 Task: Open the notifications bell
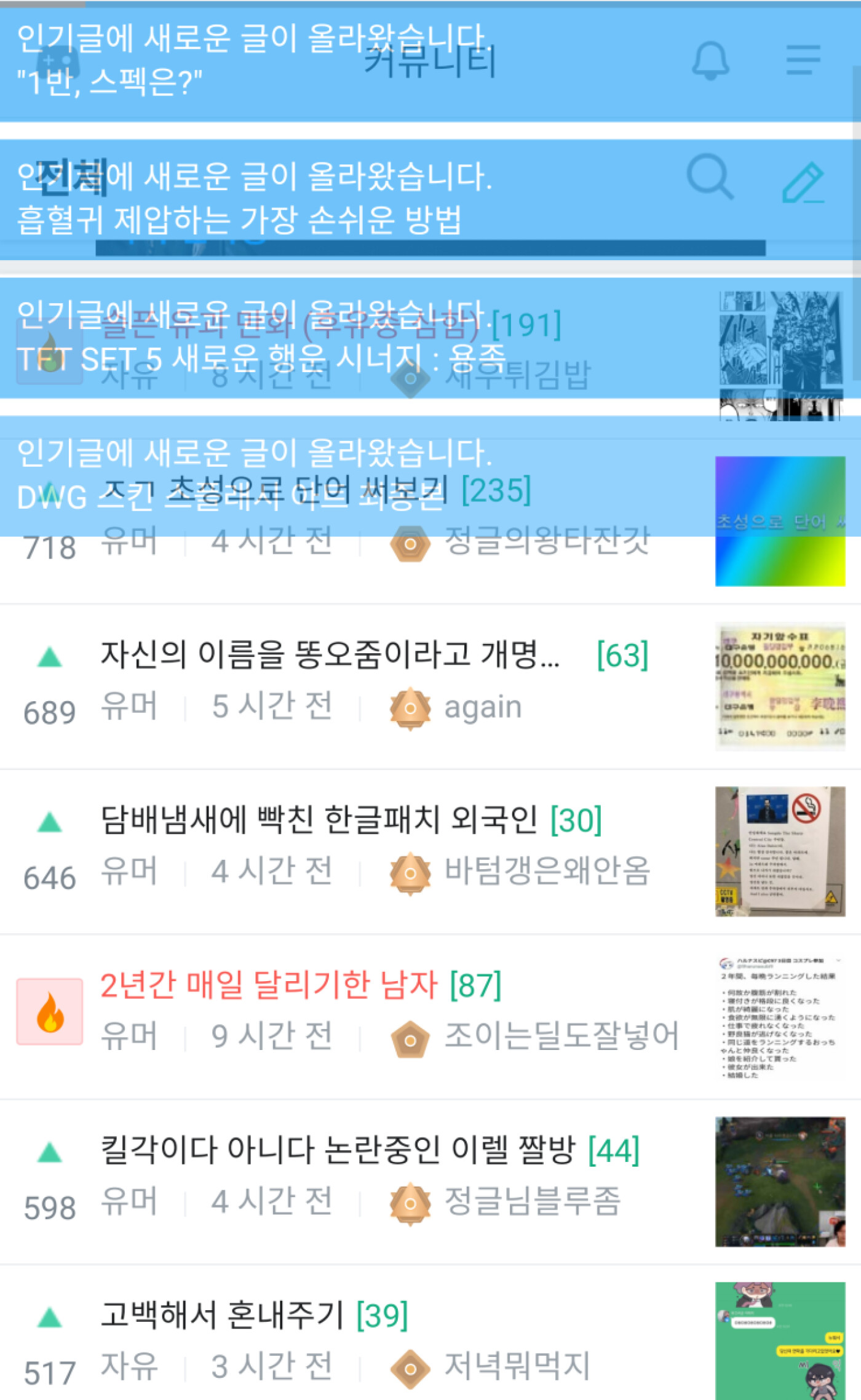[x=711, y=60]
